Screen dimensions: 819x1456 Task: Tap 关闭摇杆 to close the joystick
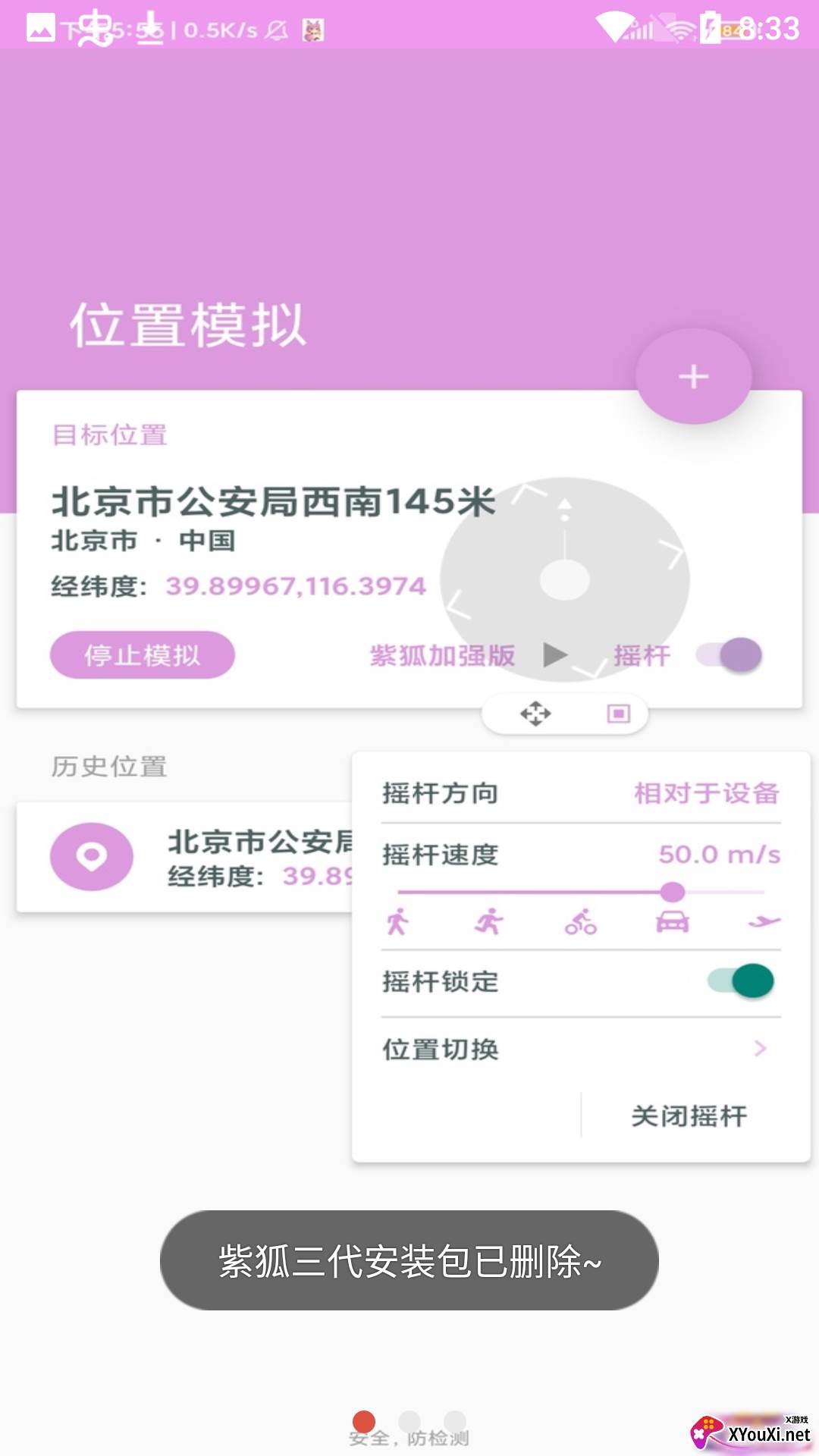[689, 1116]
